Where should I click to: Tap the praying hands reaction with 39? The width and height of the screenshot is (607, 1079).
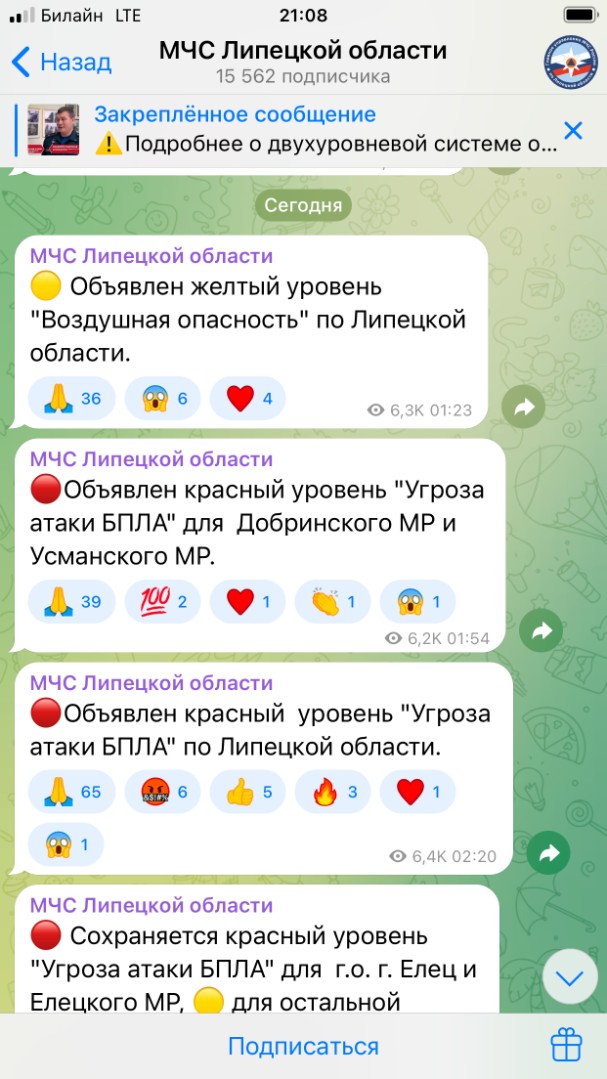[x=72, y=601]
